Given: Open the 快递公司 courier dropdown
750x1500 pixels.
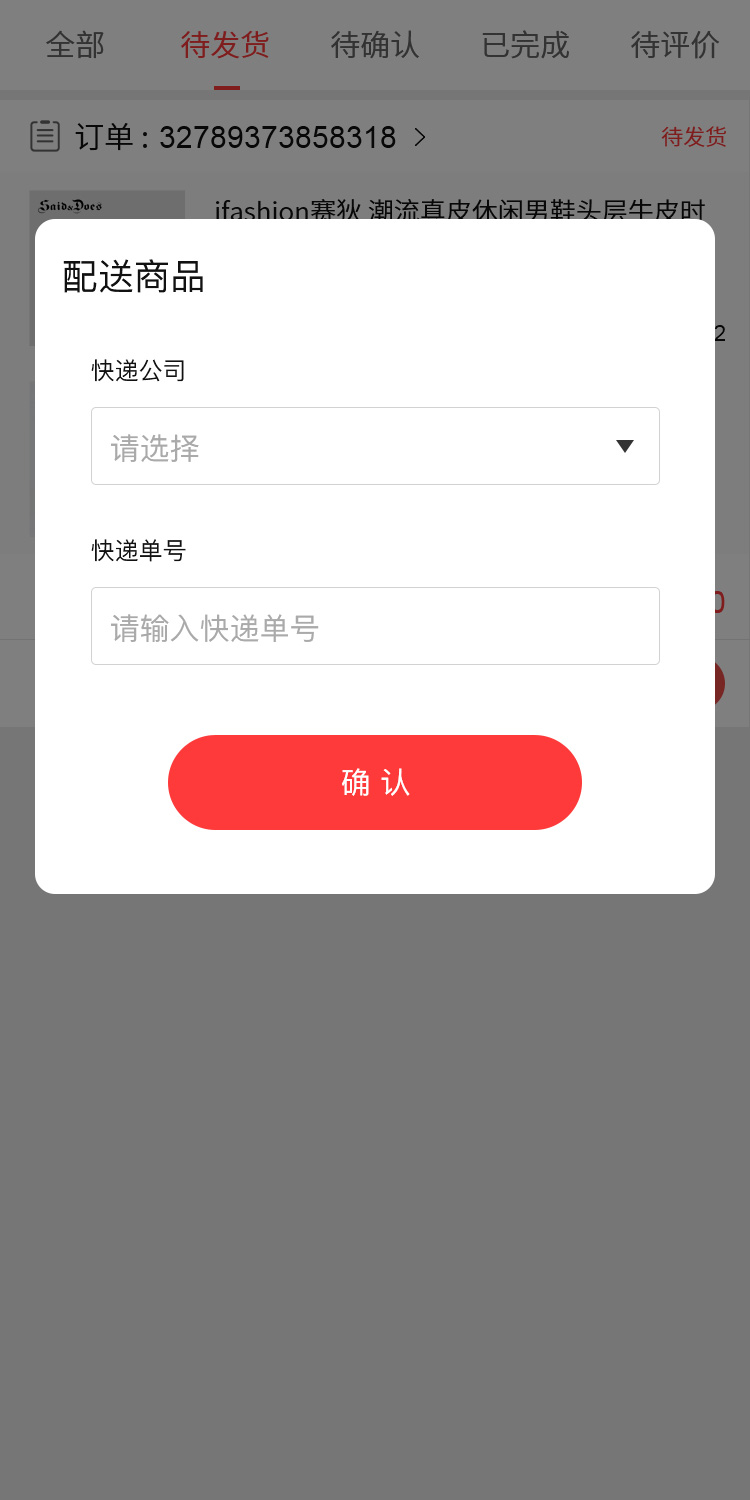Looking at the screenshot, I should [375, 446].
